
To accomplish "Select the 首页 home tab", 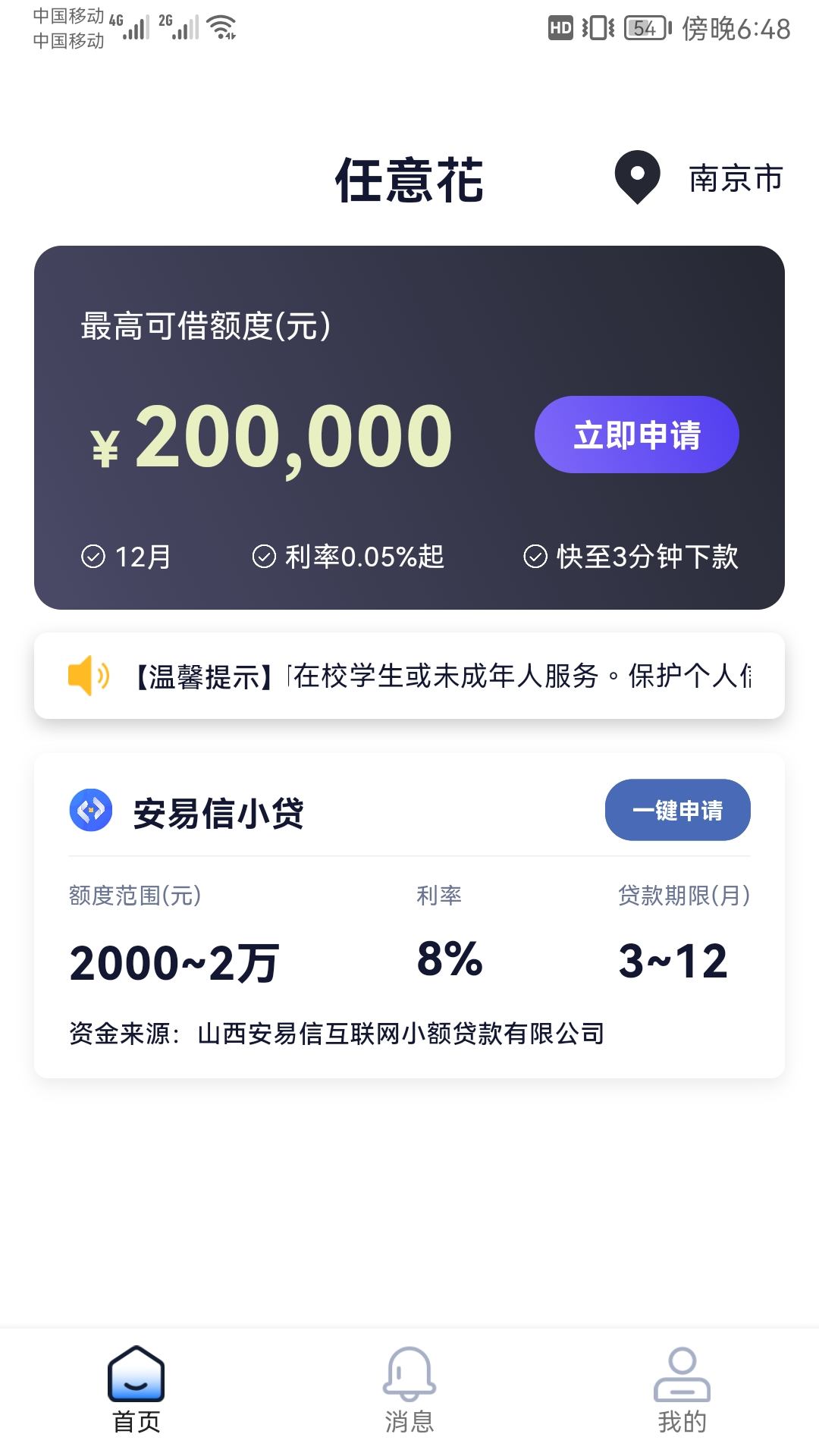I will pyautogui.click(x=136, y=1389).
